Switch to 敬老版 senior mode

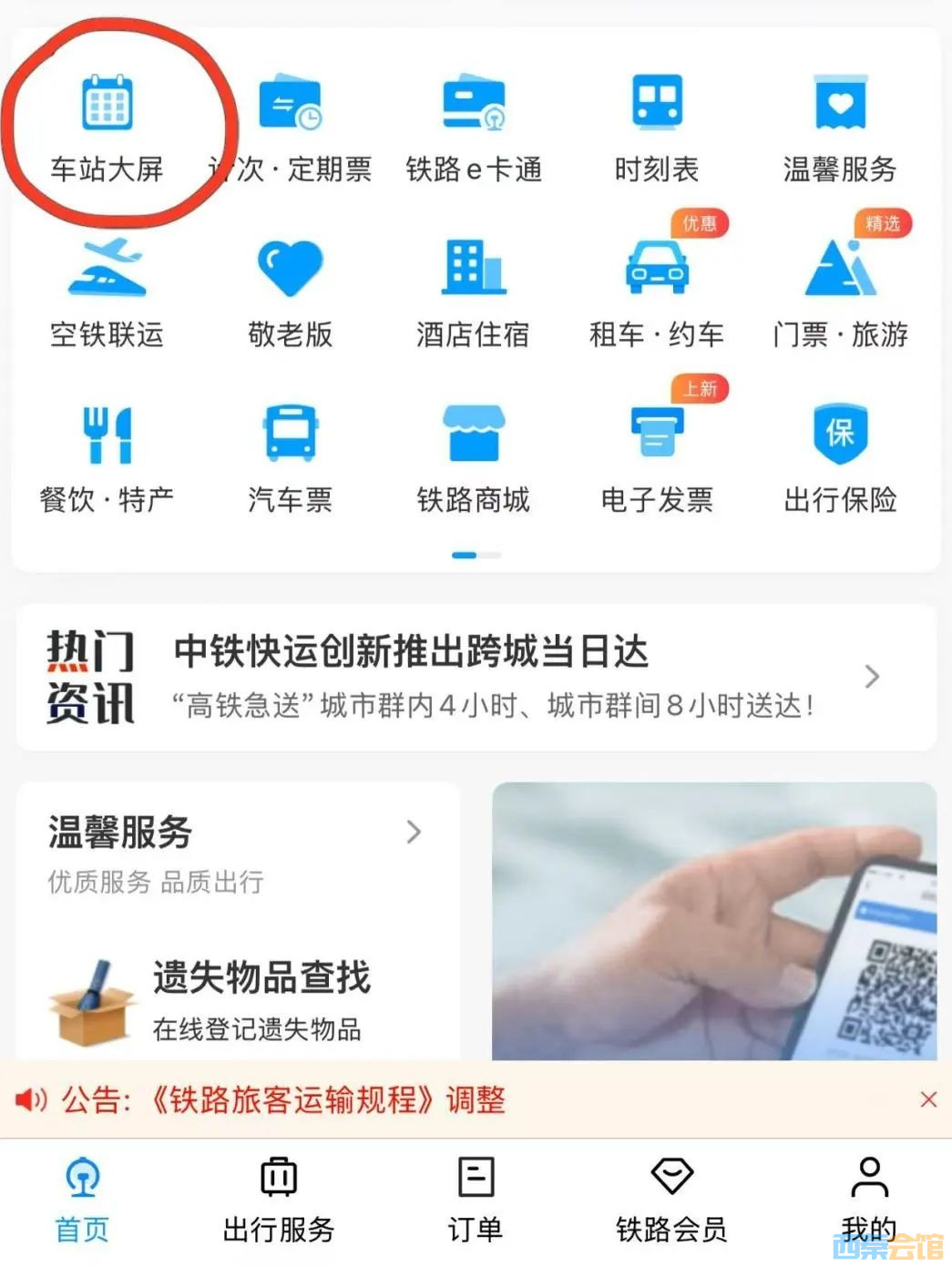[290, 293]
